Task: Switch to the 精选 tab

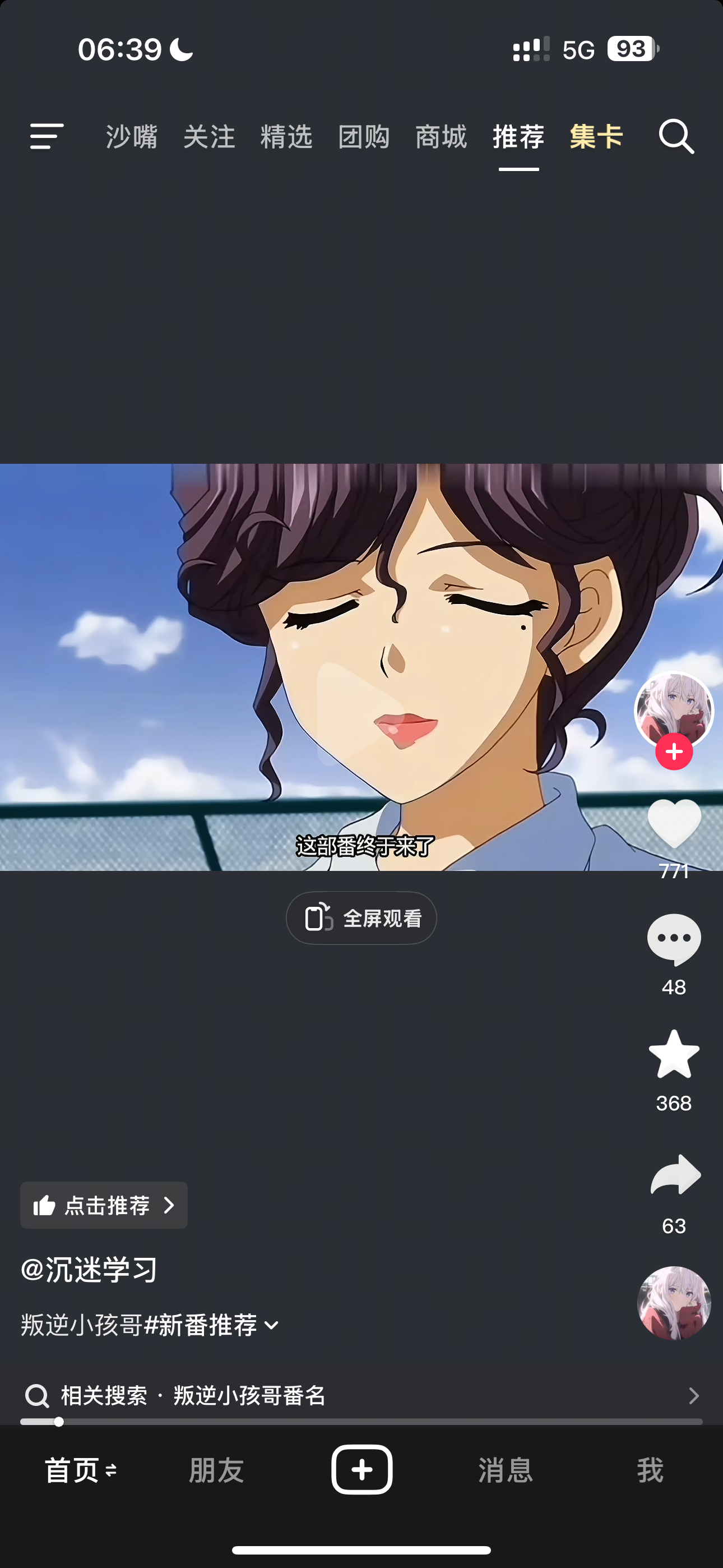Action: [286, 136]
